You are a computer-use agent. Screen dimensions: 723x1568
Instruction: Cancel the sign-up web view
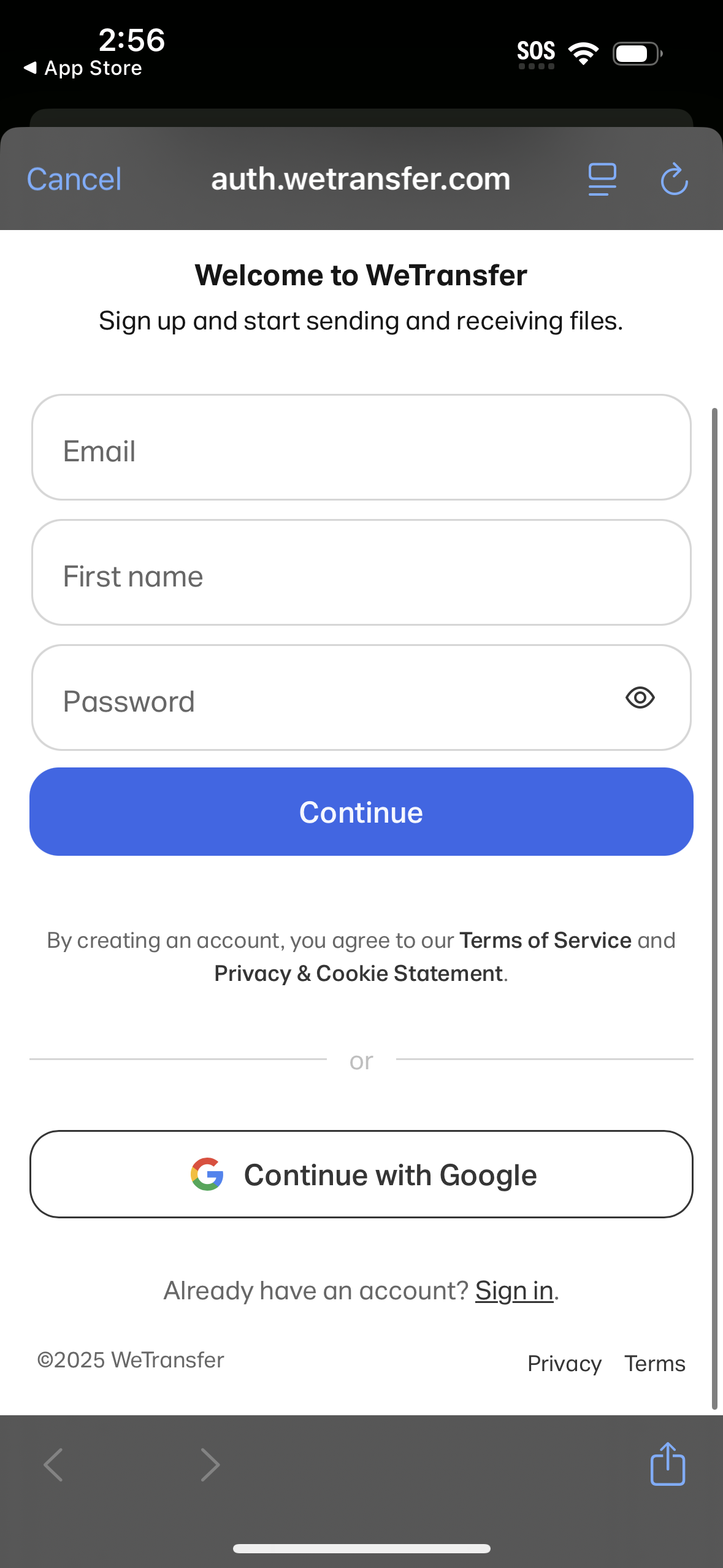point(74,179)
